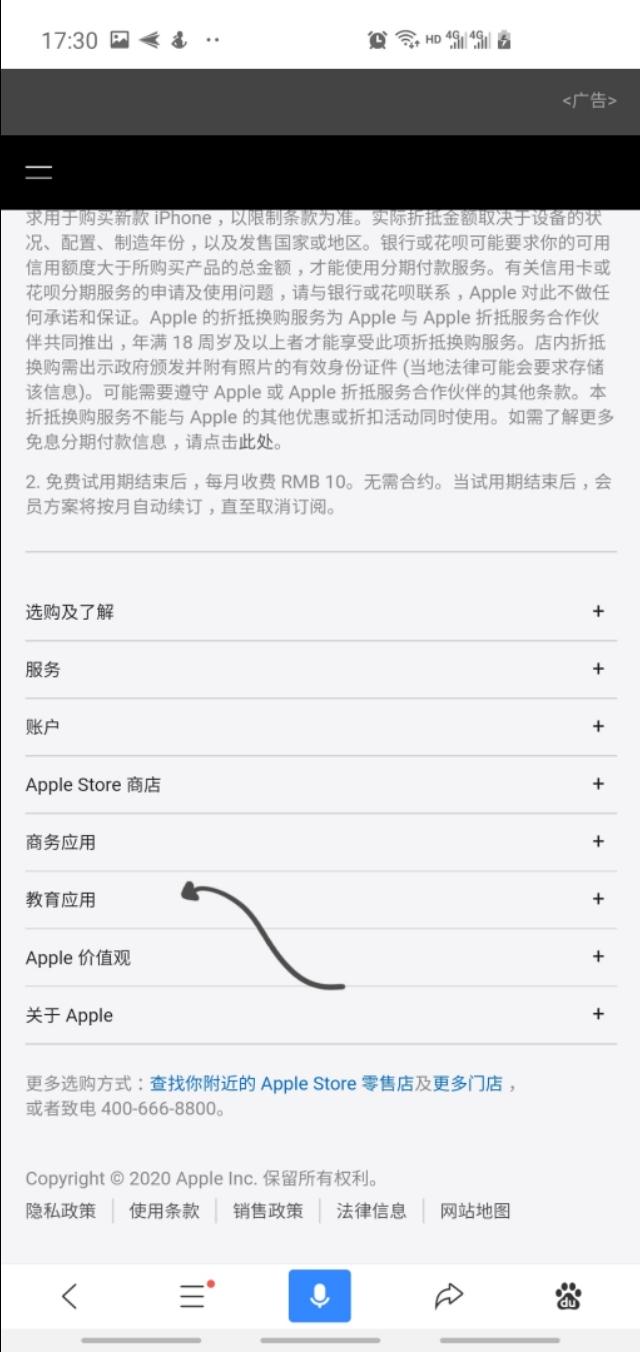Viewport: 640px width, 1352px height.
Task: Open the 网站地图 link
Action: click(x=476, y=1211)
